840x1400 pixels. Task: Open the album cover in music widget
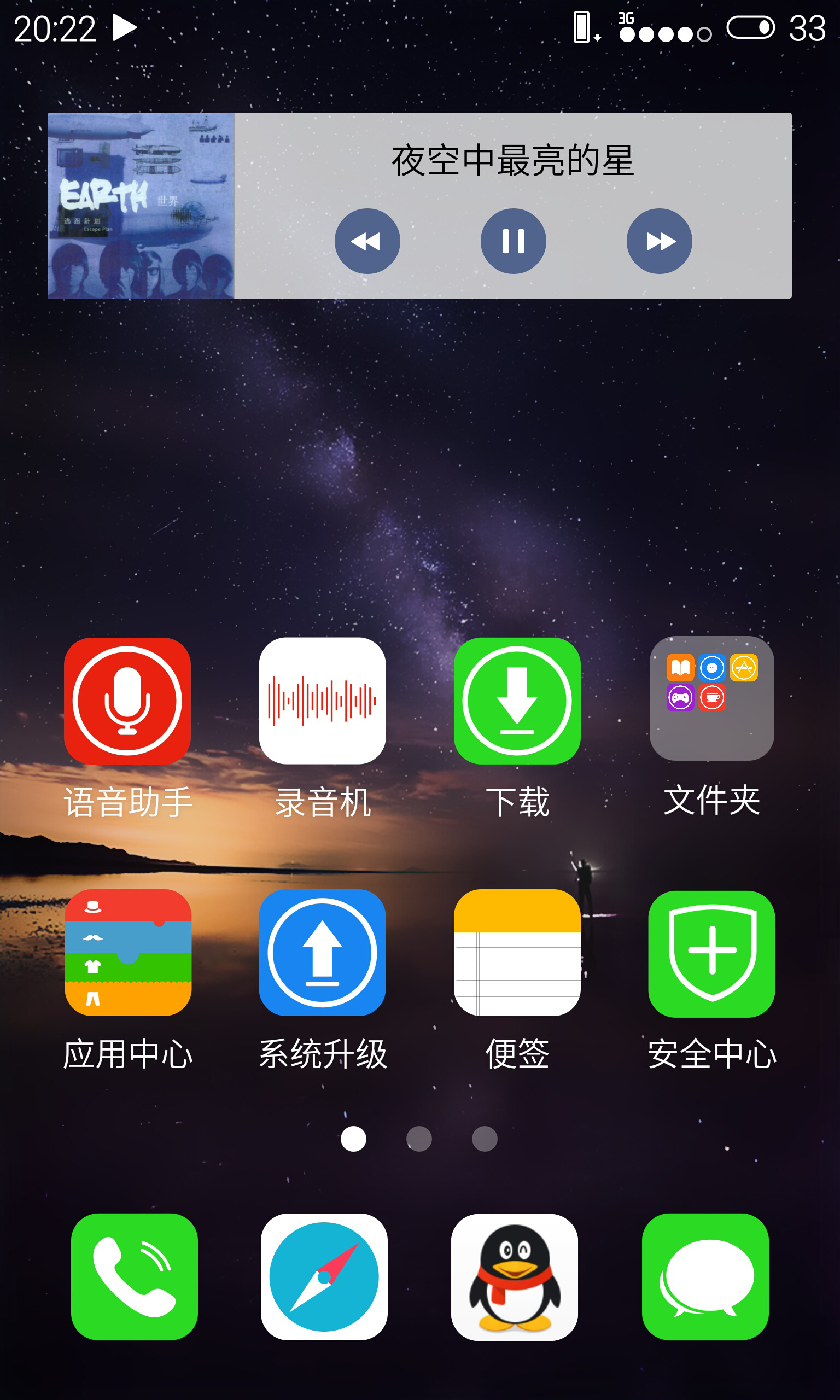coord(142,206)
